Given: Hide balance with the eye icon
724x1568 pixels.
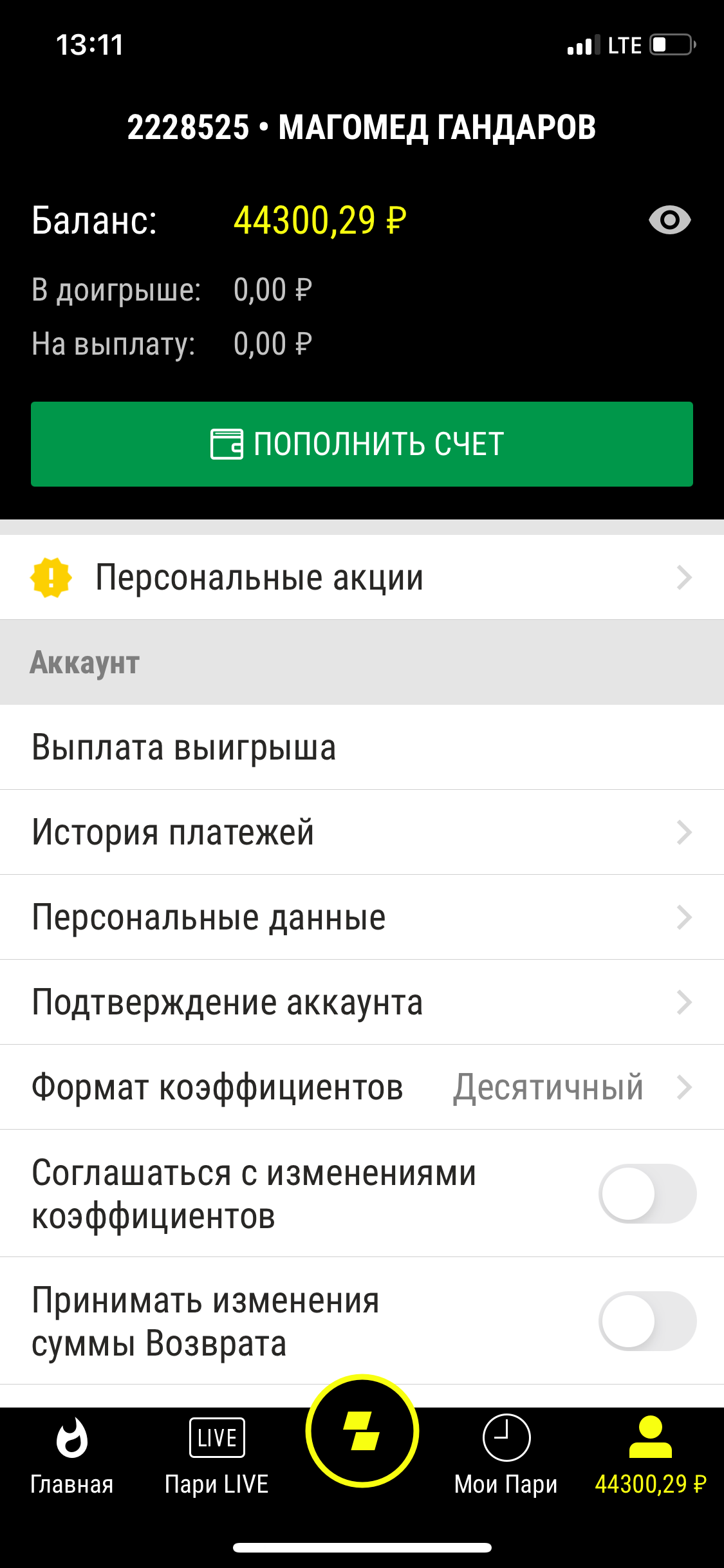Looking at the screenshot, I should coord(669,221).
